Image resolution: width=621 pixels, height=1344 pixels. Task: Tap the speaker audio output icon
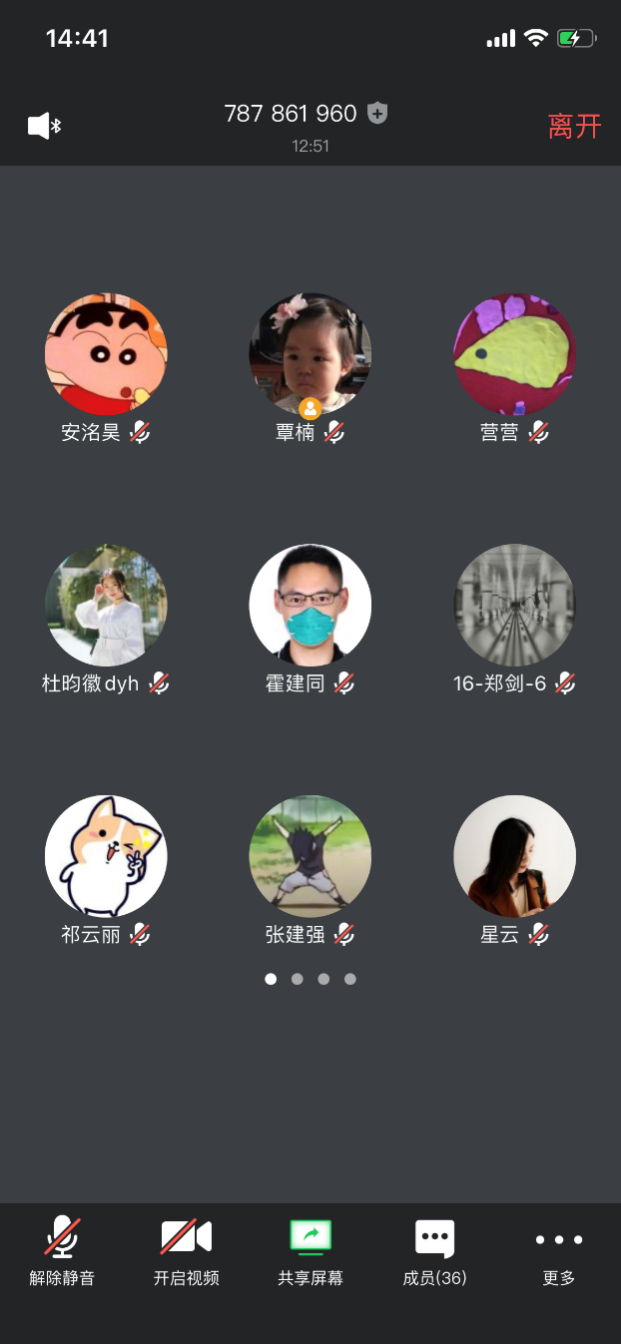43,126
